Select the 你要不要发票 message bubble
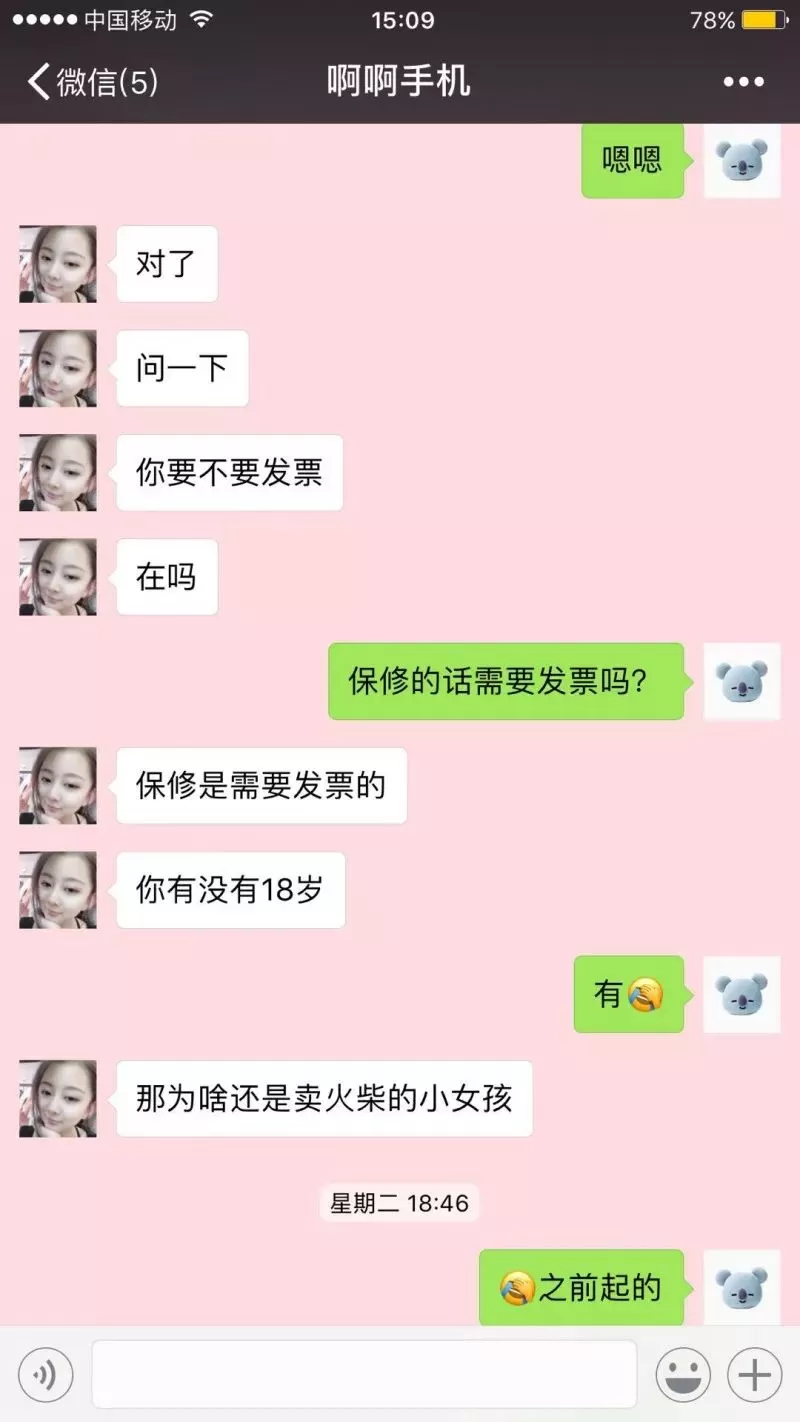This screenshot has height=1422, width=800. (x=229, y=472)
